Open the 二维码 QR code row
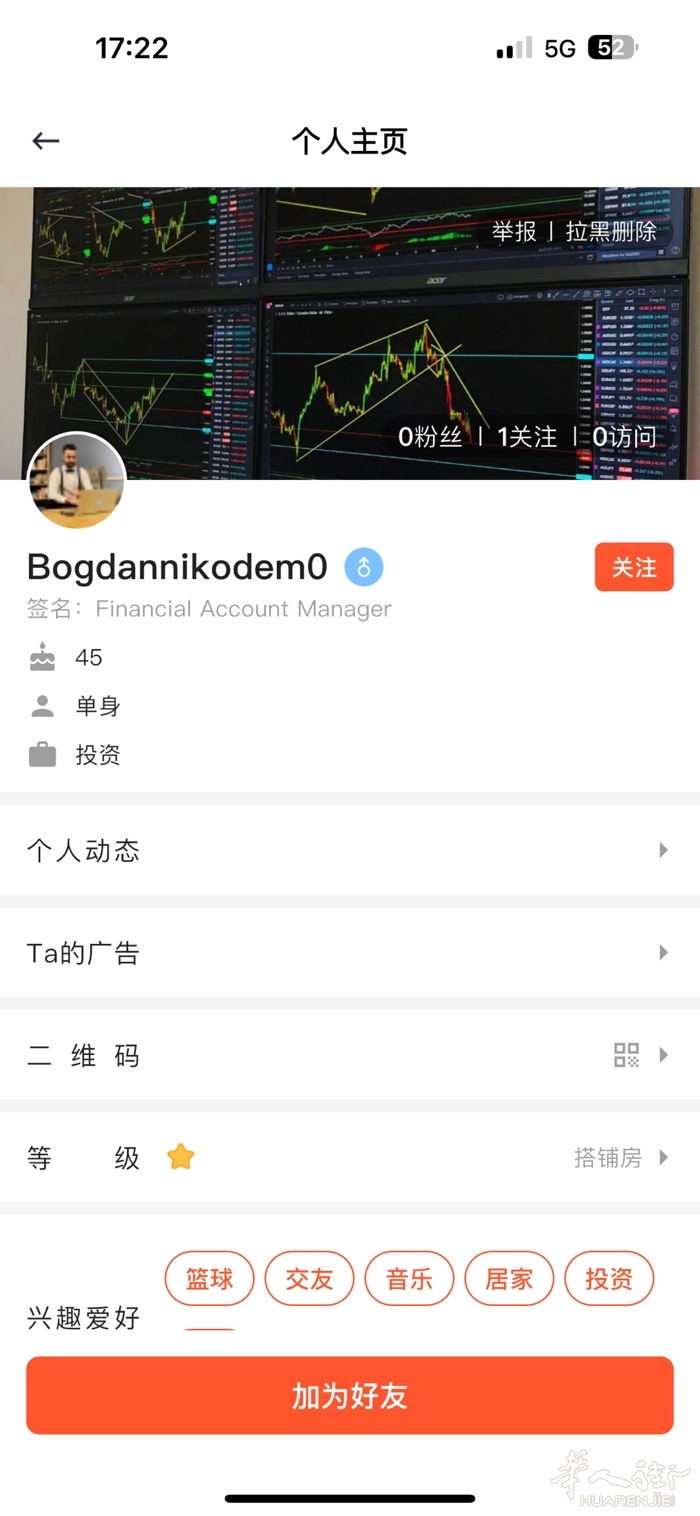Viewport: 700px width, 1516px height. coord(349,1055)
